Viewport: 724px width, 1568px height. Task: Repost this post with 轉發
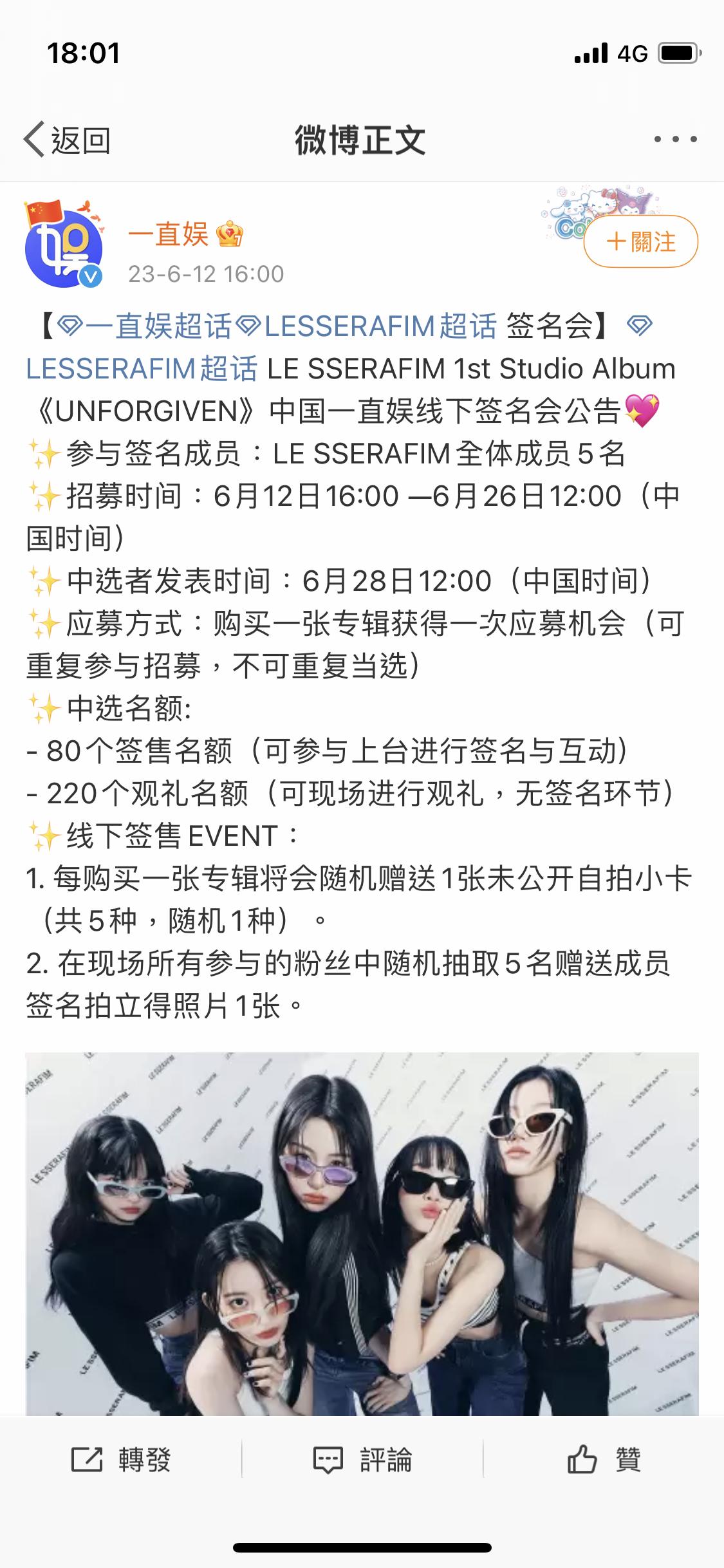pos(121,1460)
